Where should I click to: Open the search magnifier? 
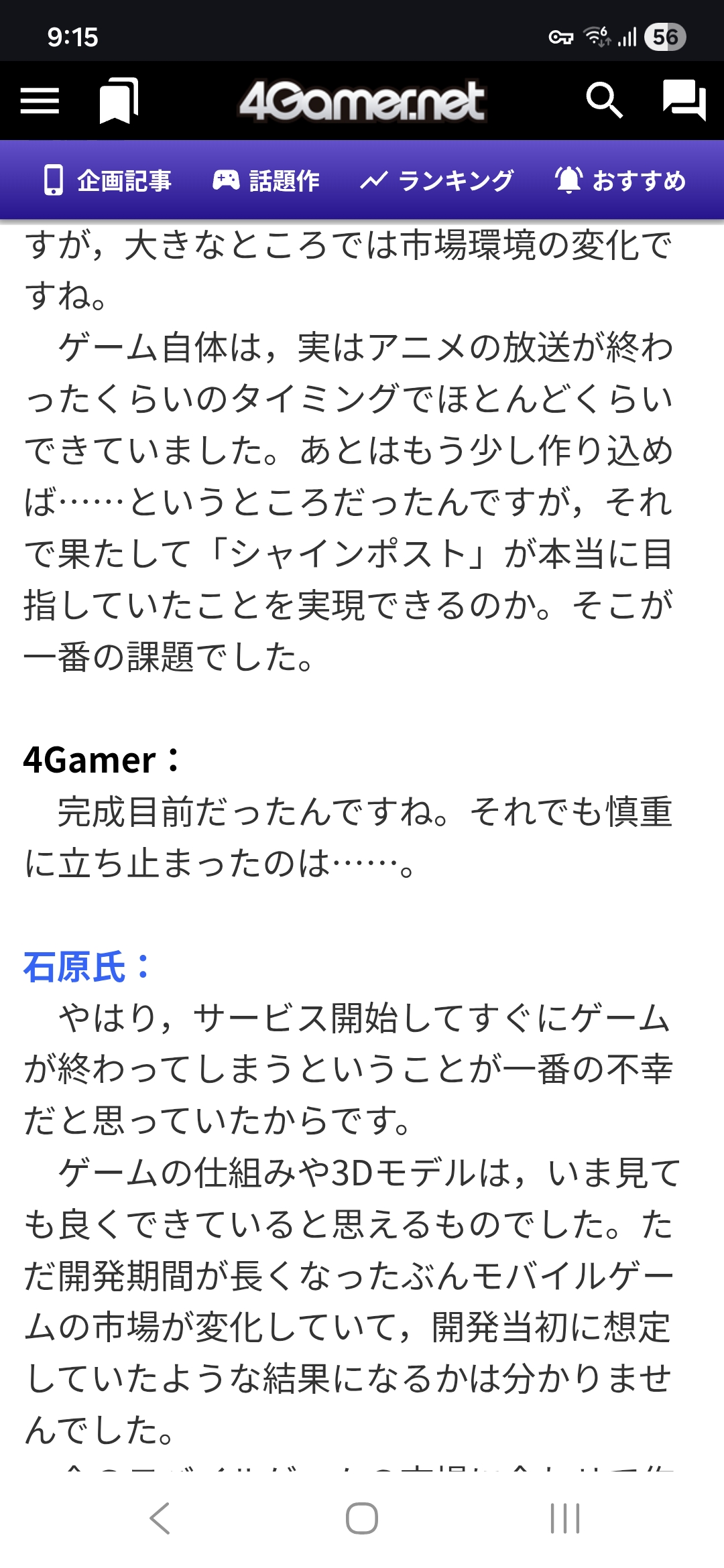pyautogui.click(x=604, y=101)
